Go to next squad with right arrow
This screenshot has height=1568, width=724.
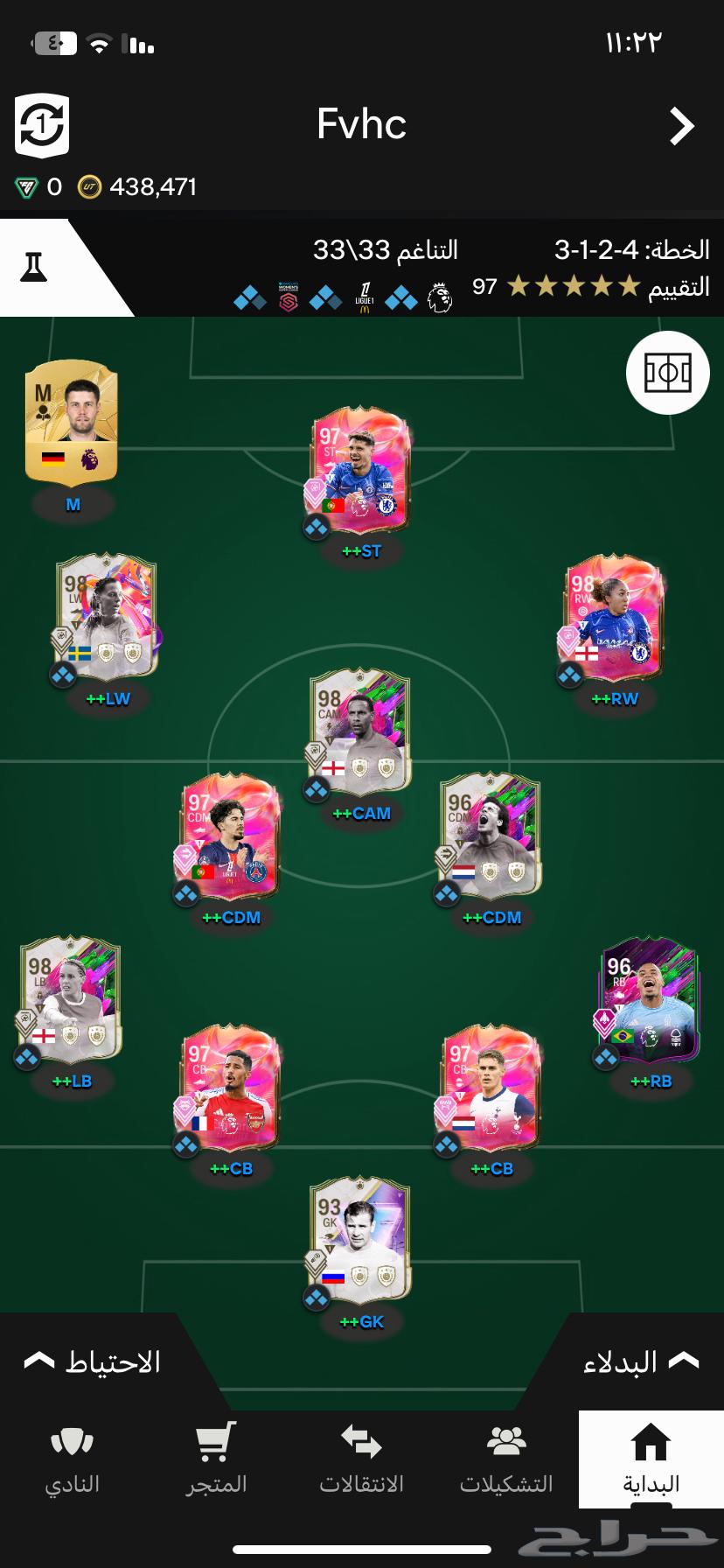pyautogui.click(x=681, y=126)
